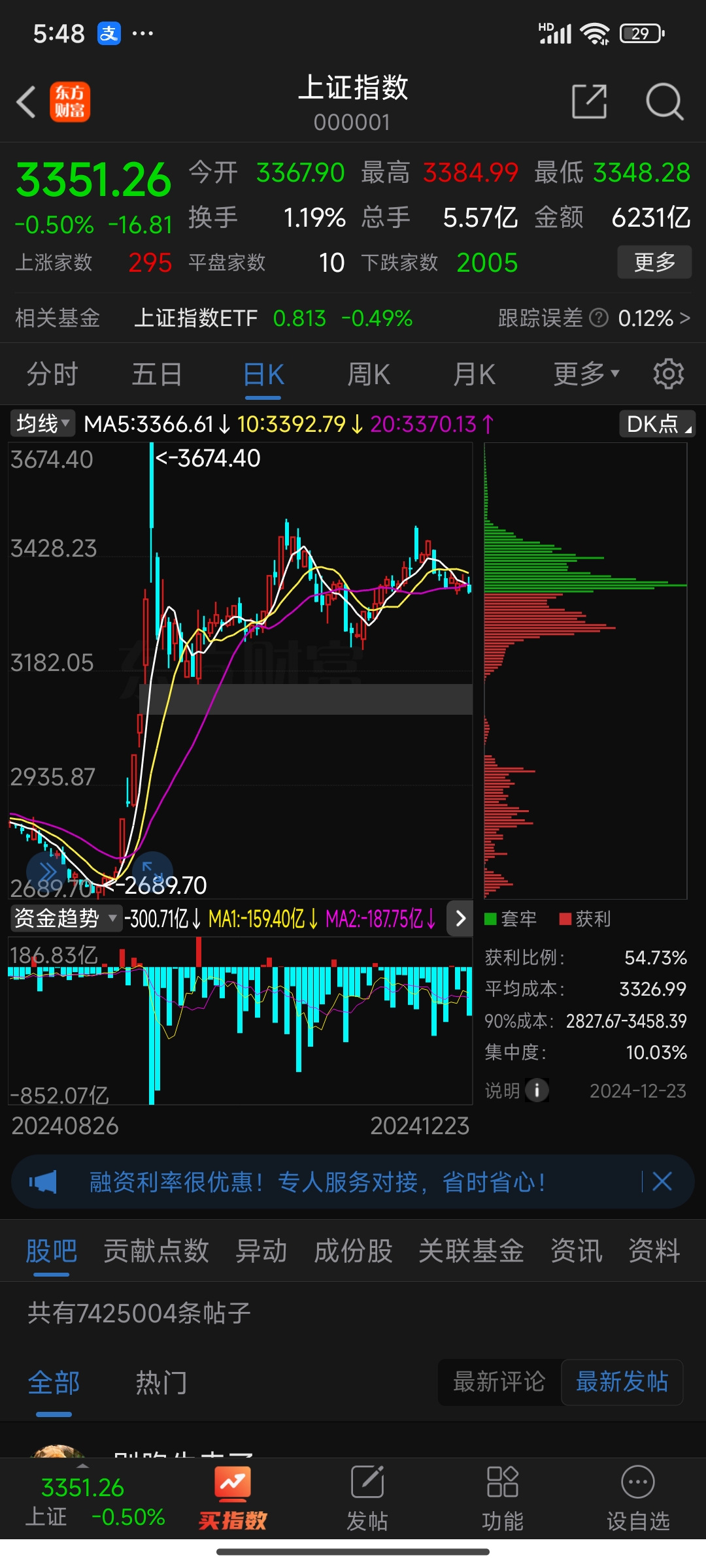Go back using the top-left arrow

tap(26, 103)
